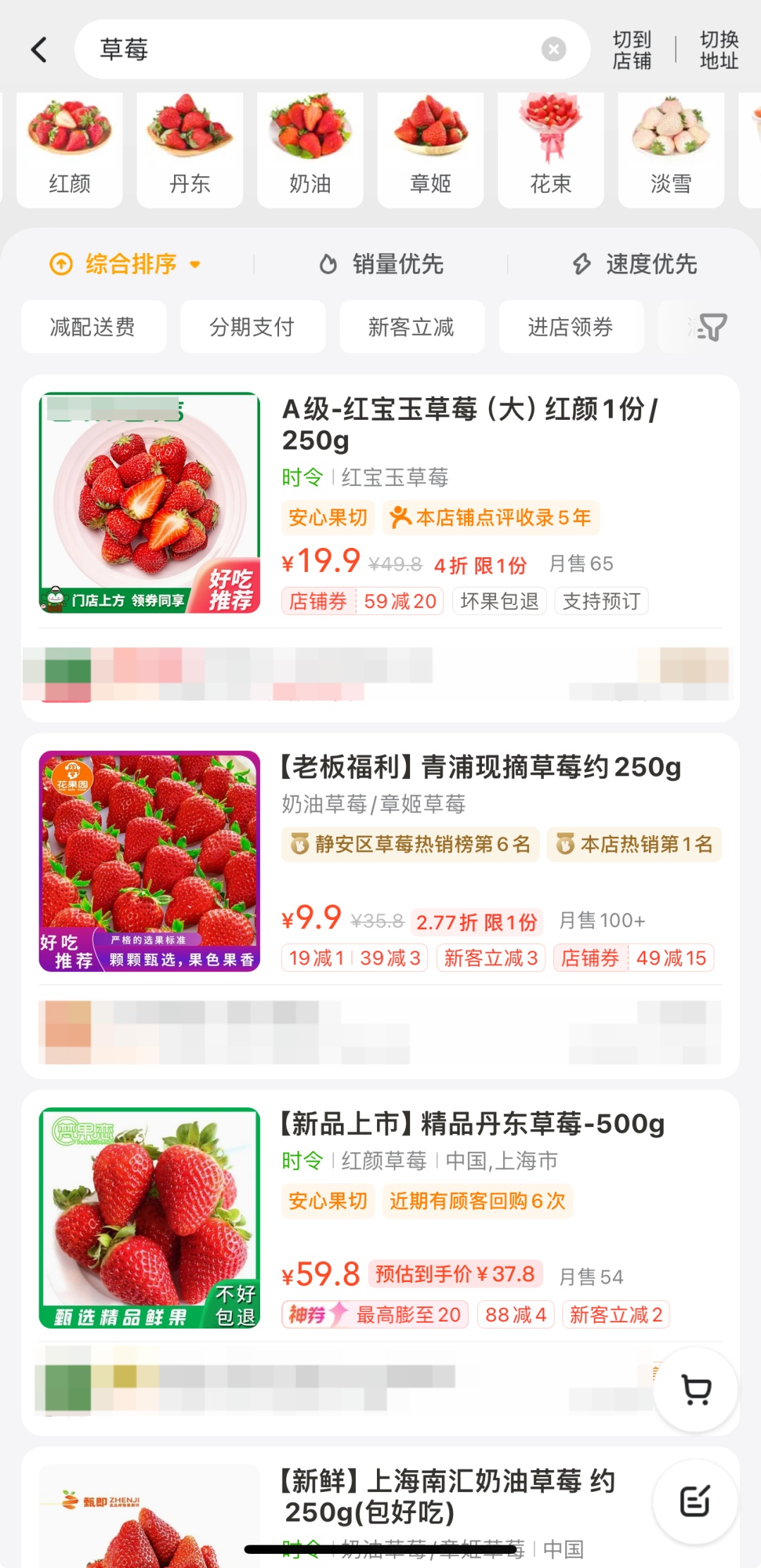Select the 红颜 strawberry variety
The width and height of the screenshot is (761, 1568).
coord(70,150)
